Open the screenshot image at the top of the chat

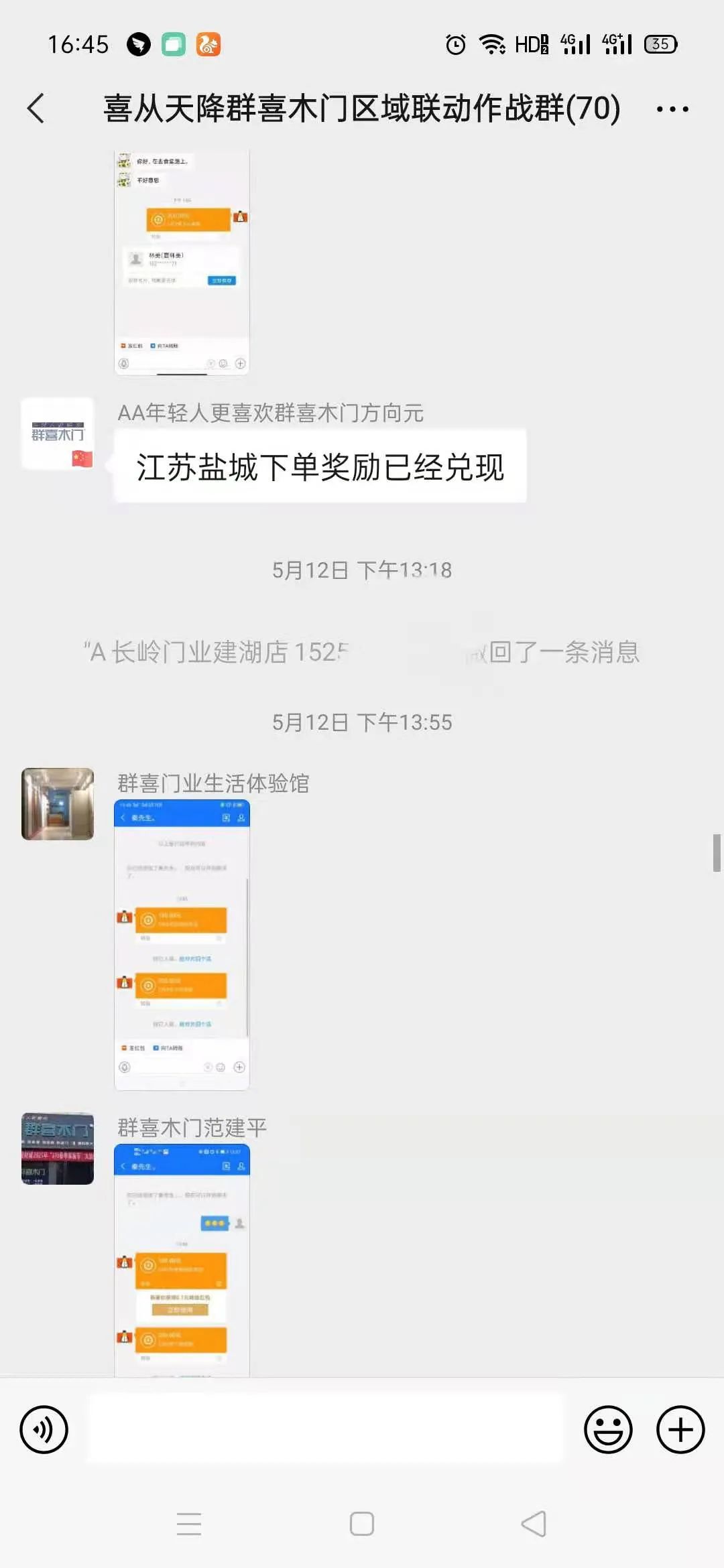coord(182,261)
